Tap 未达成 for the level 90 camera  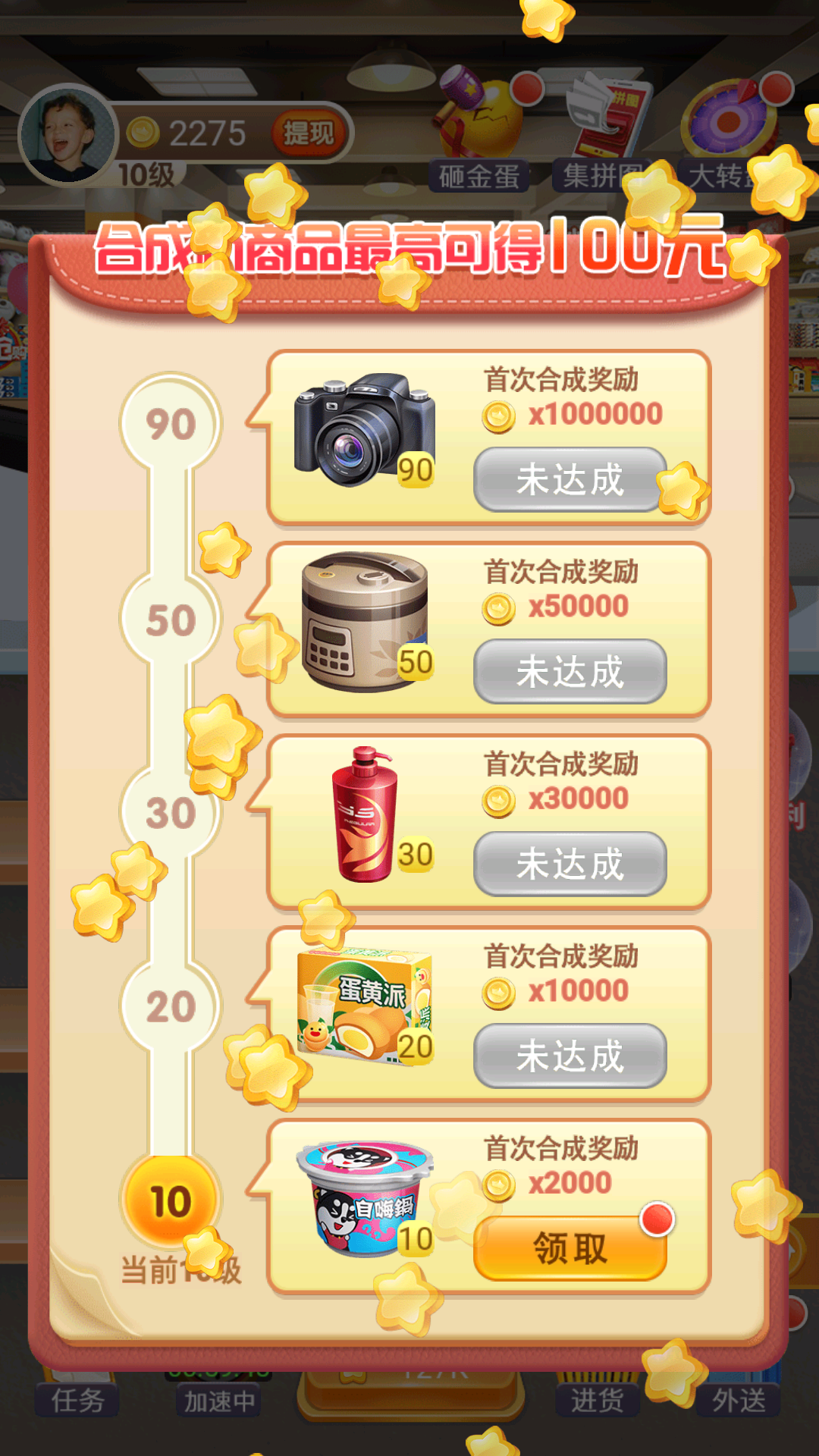click(570, 479)
